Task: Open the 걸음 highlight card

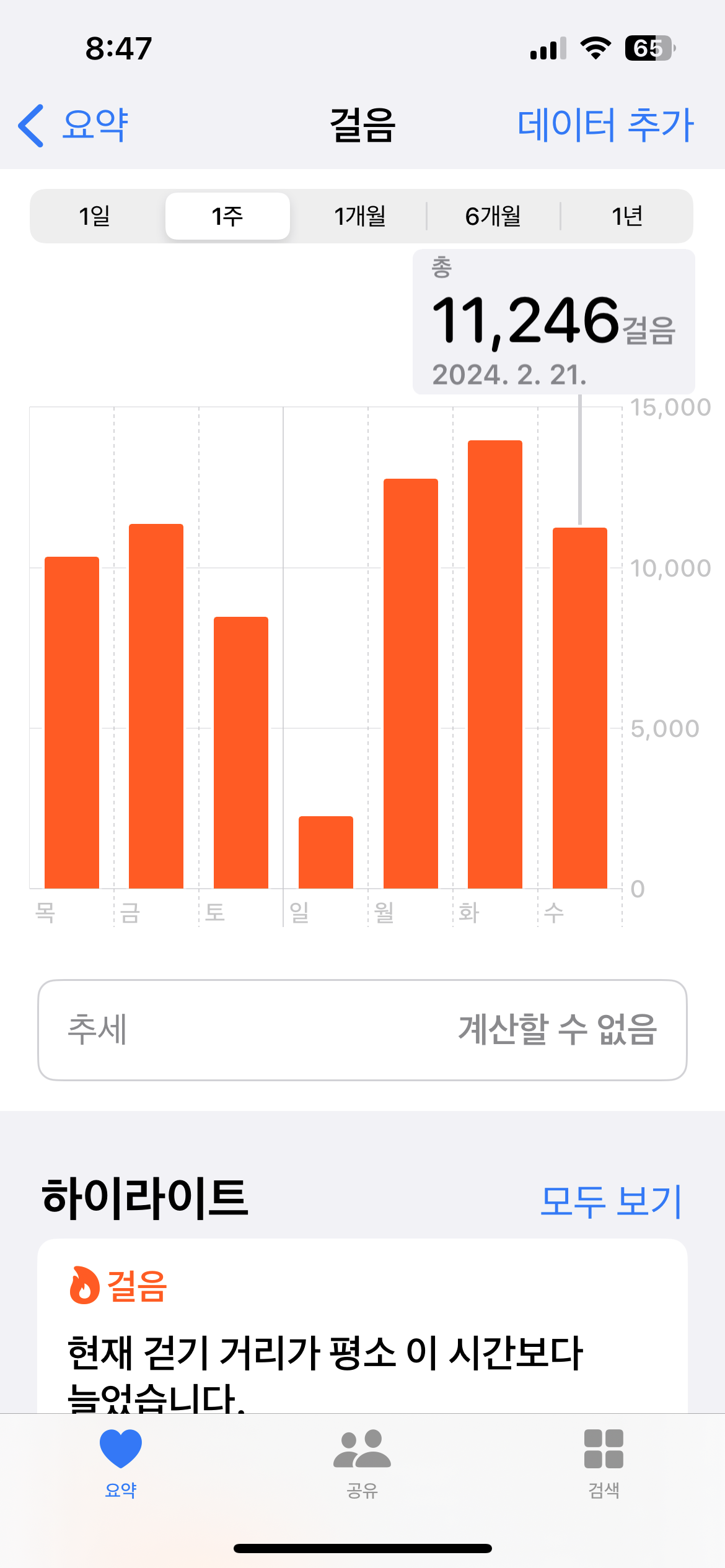Action: [x=362, y=1331]
